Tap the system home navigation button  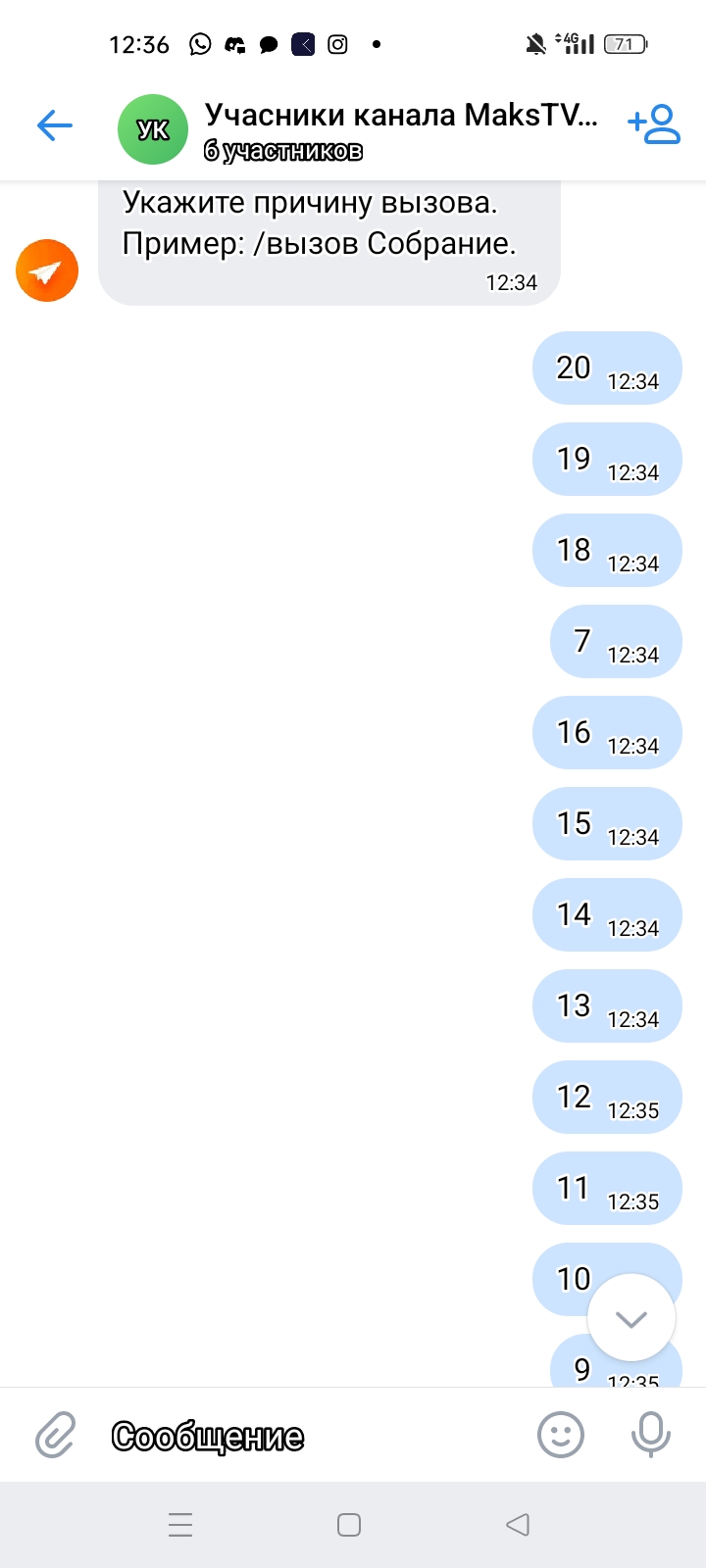[x=349, y=1524]
